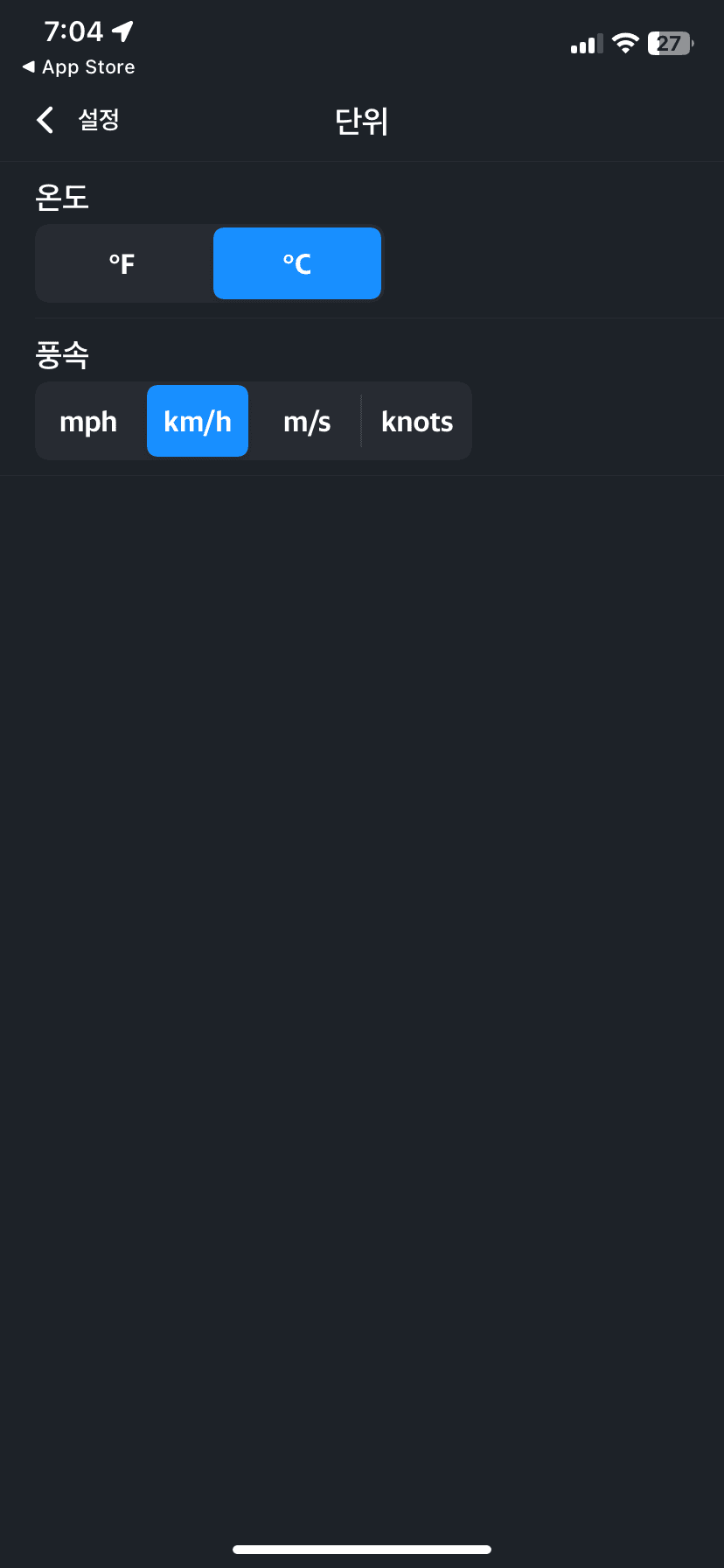Set wind speed to mph
This screenshot has width=724, height=1568.
[x=88, y=421]
